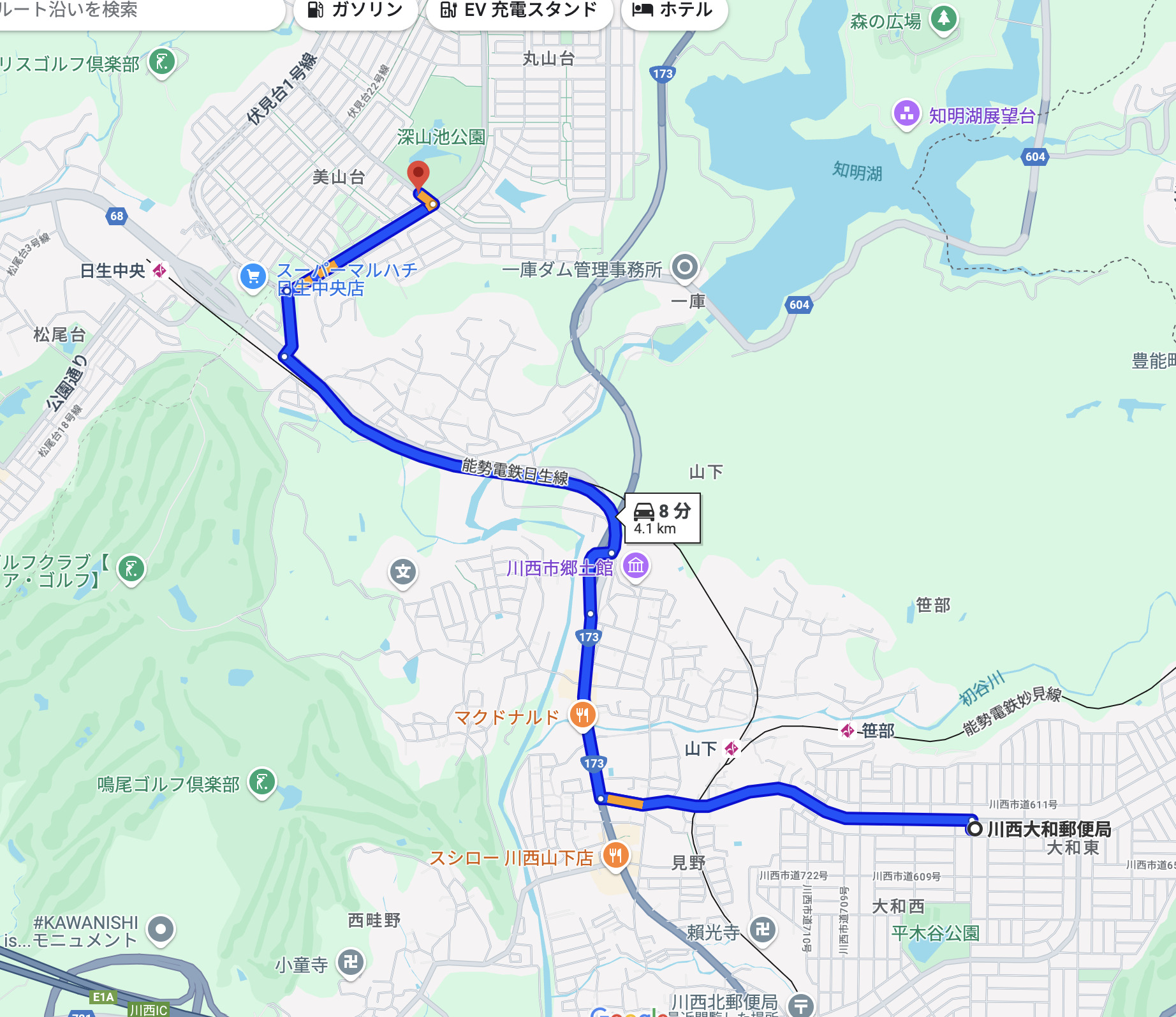
Task: Filter by EV 充電スタンド chip
Action: coord(519,10)
